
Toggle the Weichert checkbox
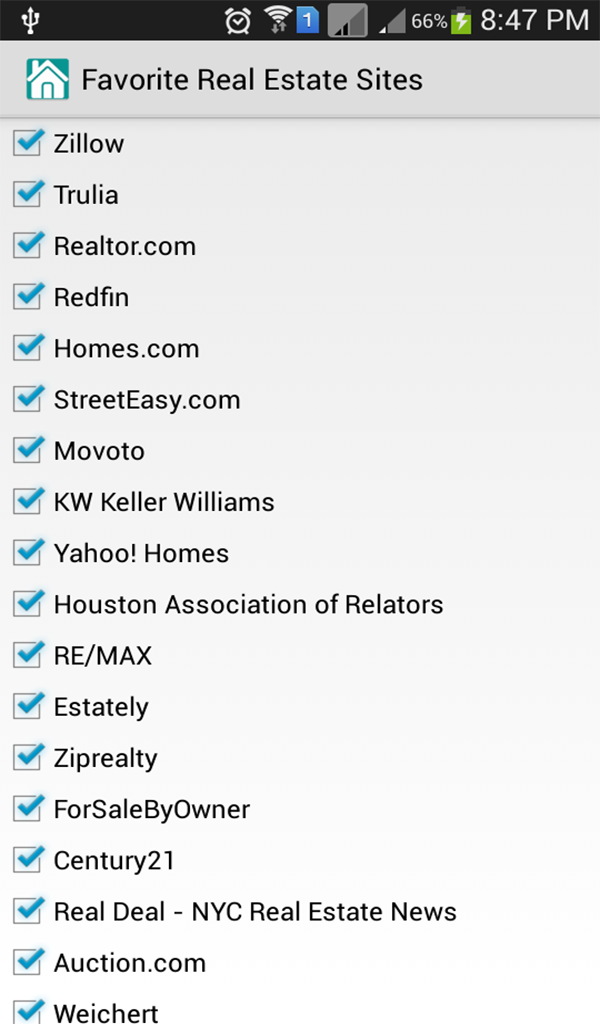(x=28, y=1011)
